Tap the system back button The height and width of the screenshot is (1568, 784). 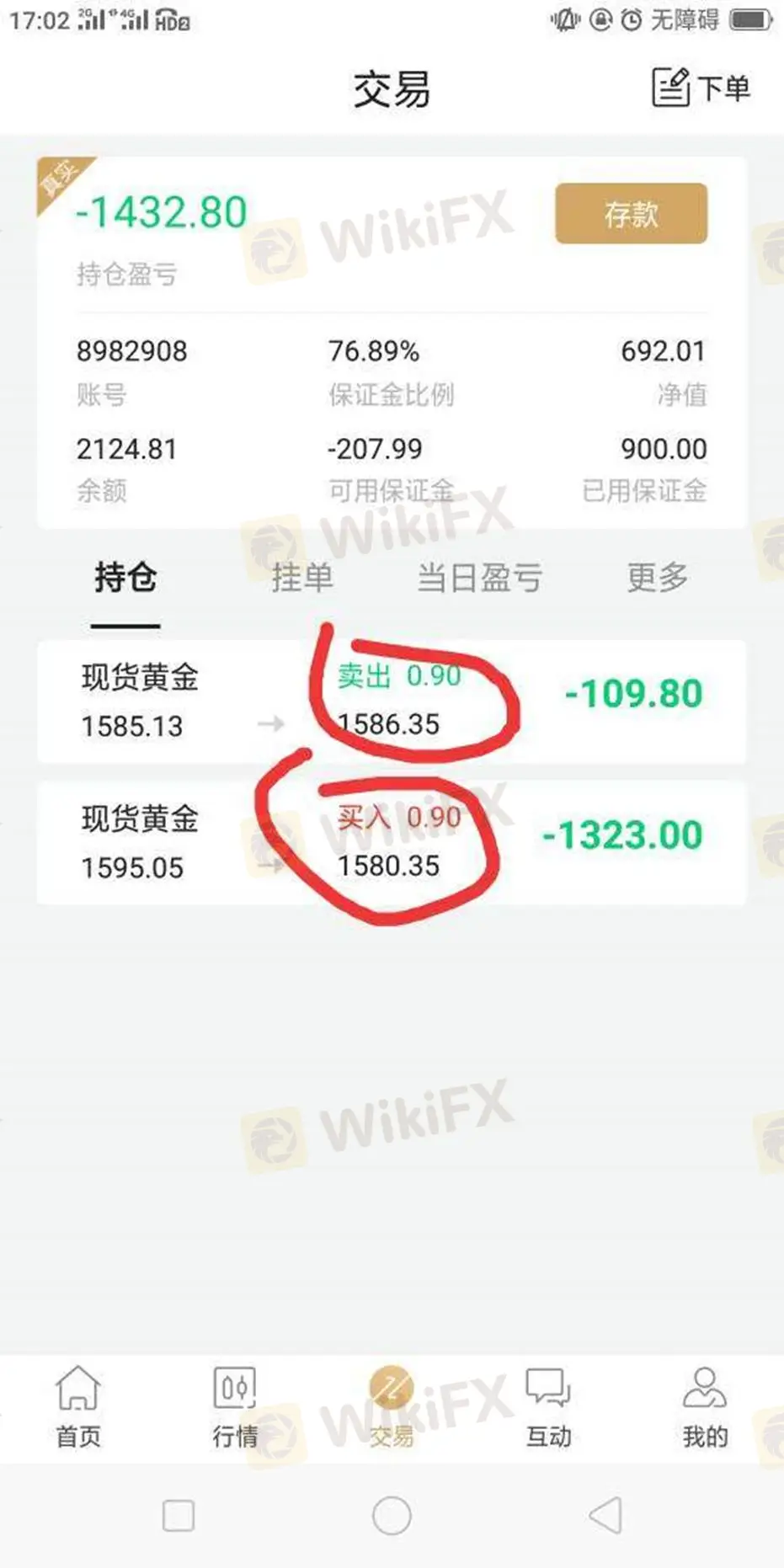click(605, 1516)
